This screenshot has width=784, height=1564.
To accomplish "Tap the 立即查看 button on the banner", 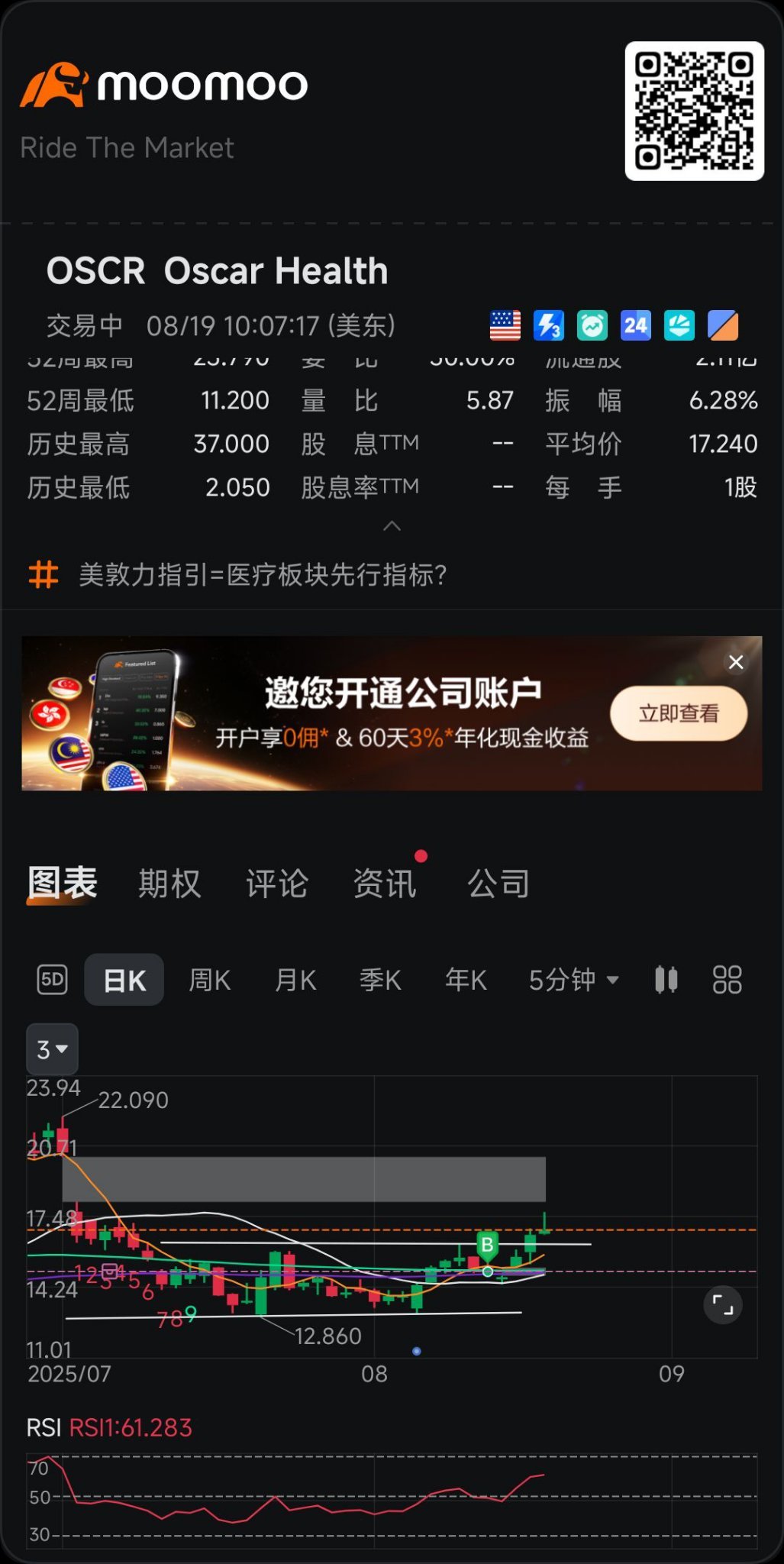I will [x=679, y=713].
